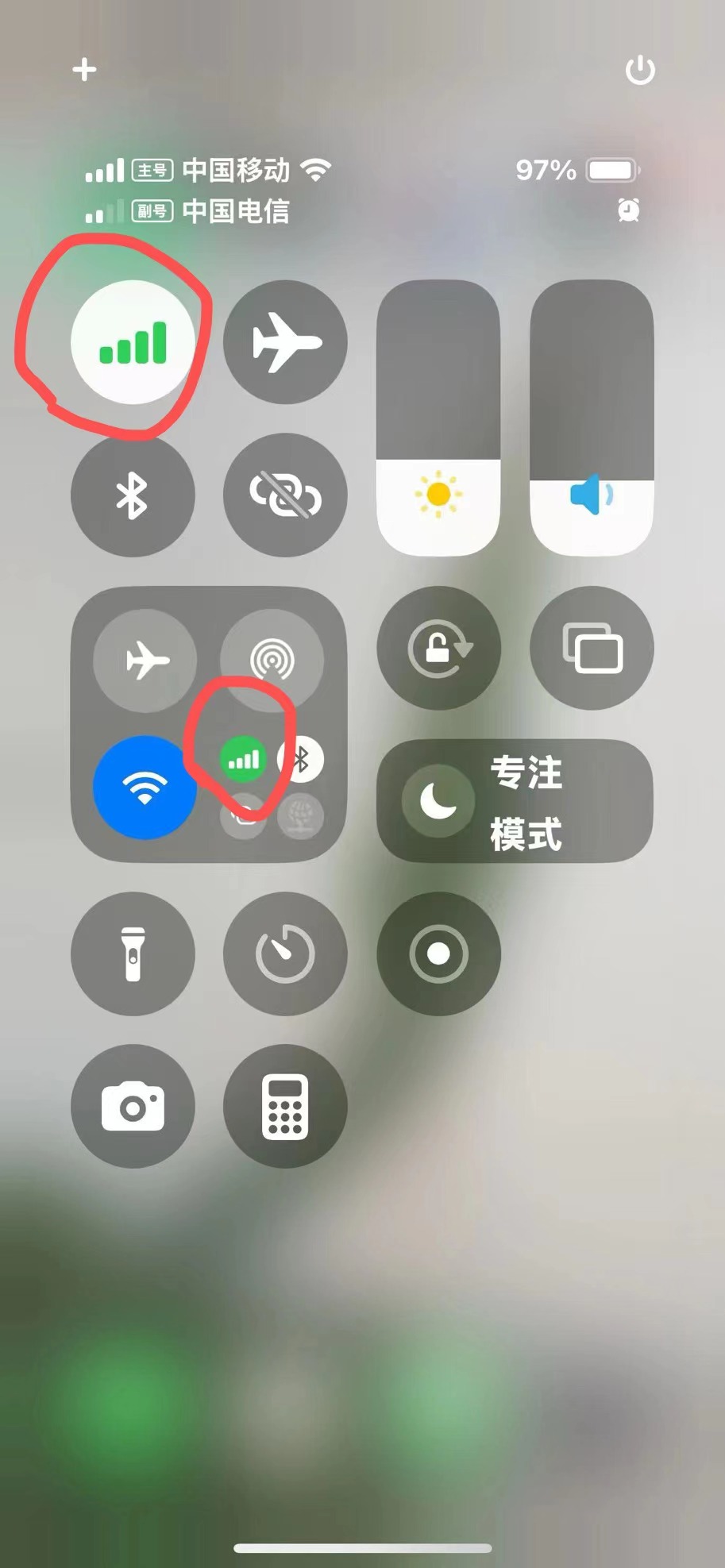Toggle the screen rotation lock

coord(438,648)
